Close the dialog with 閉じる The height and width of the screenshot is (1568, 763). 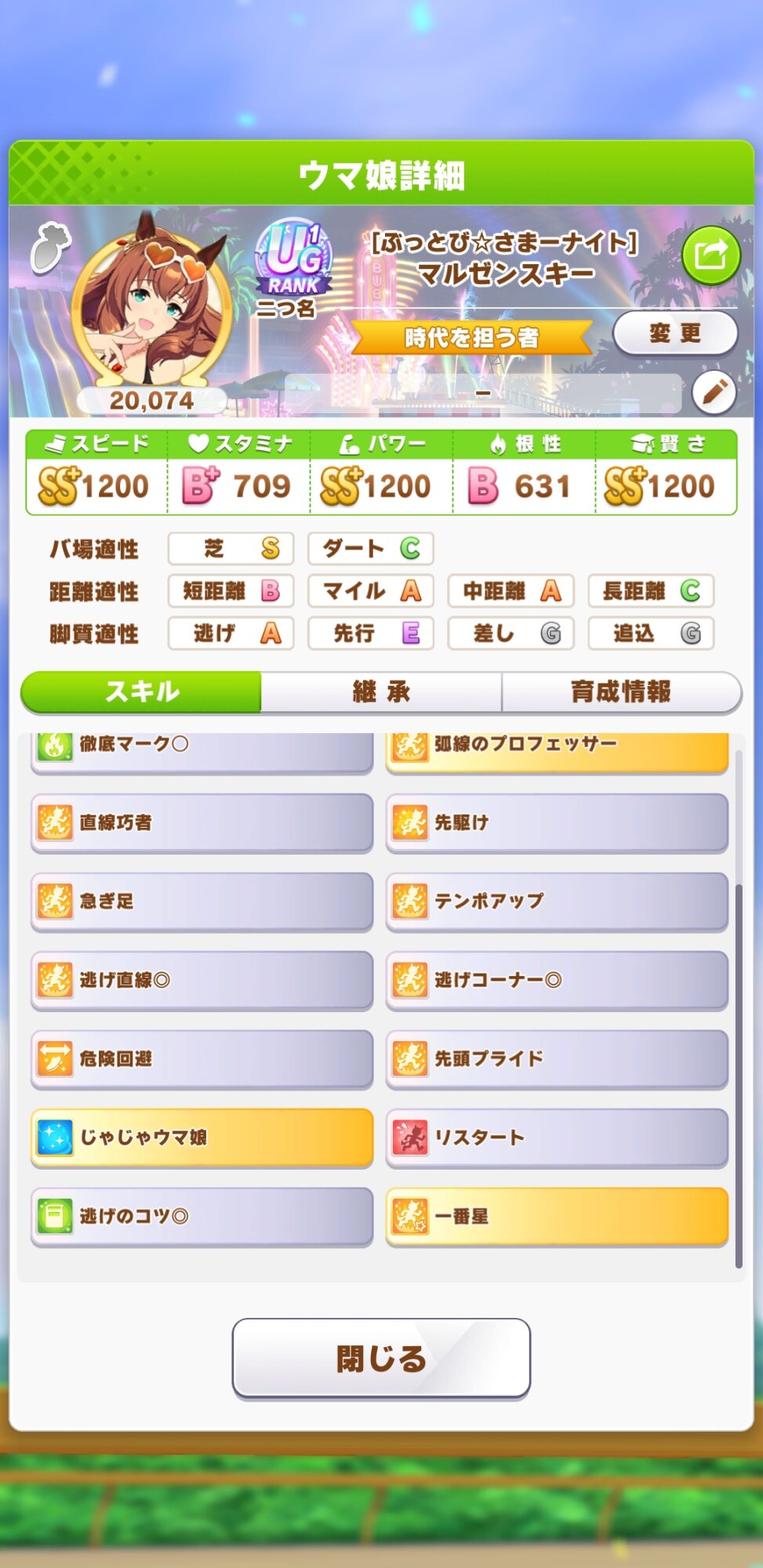(x=381, y=1359)
